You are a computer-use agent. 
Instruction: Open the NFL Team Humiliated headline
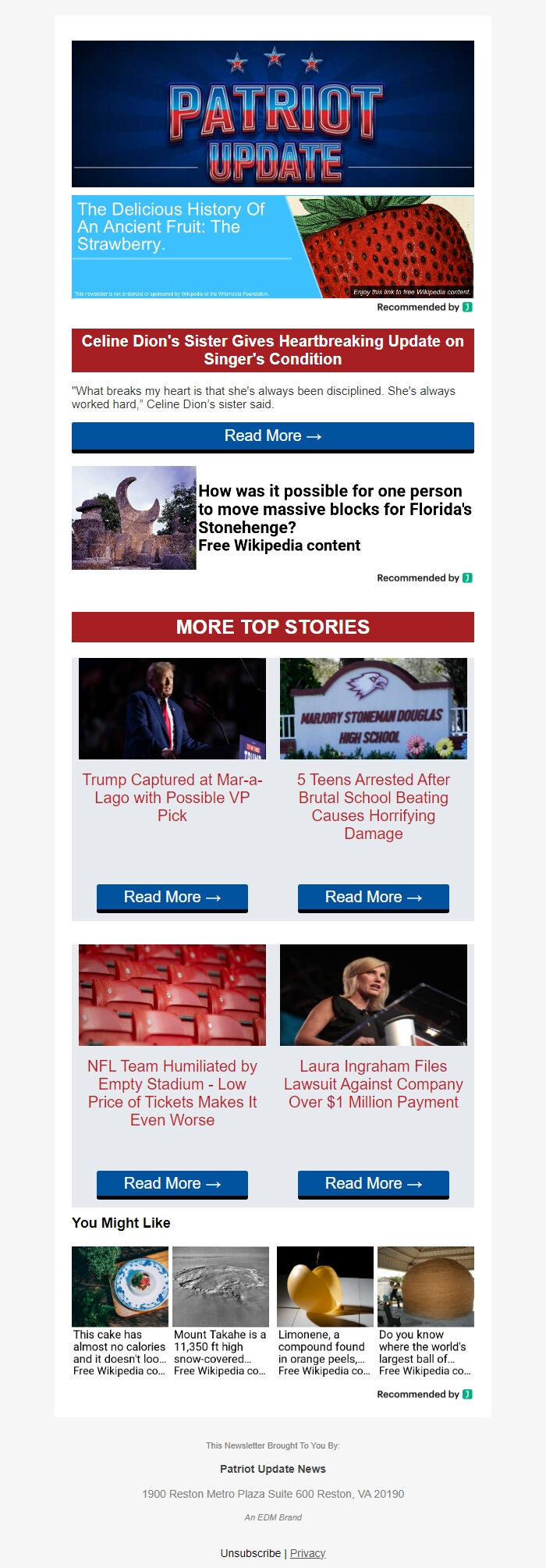tap(172, 1093)
